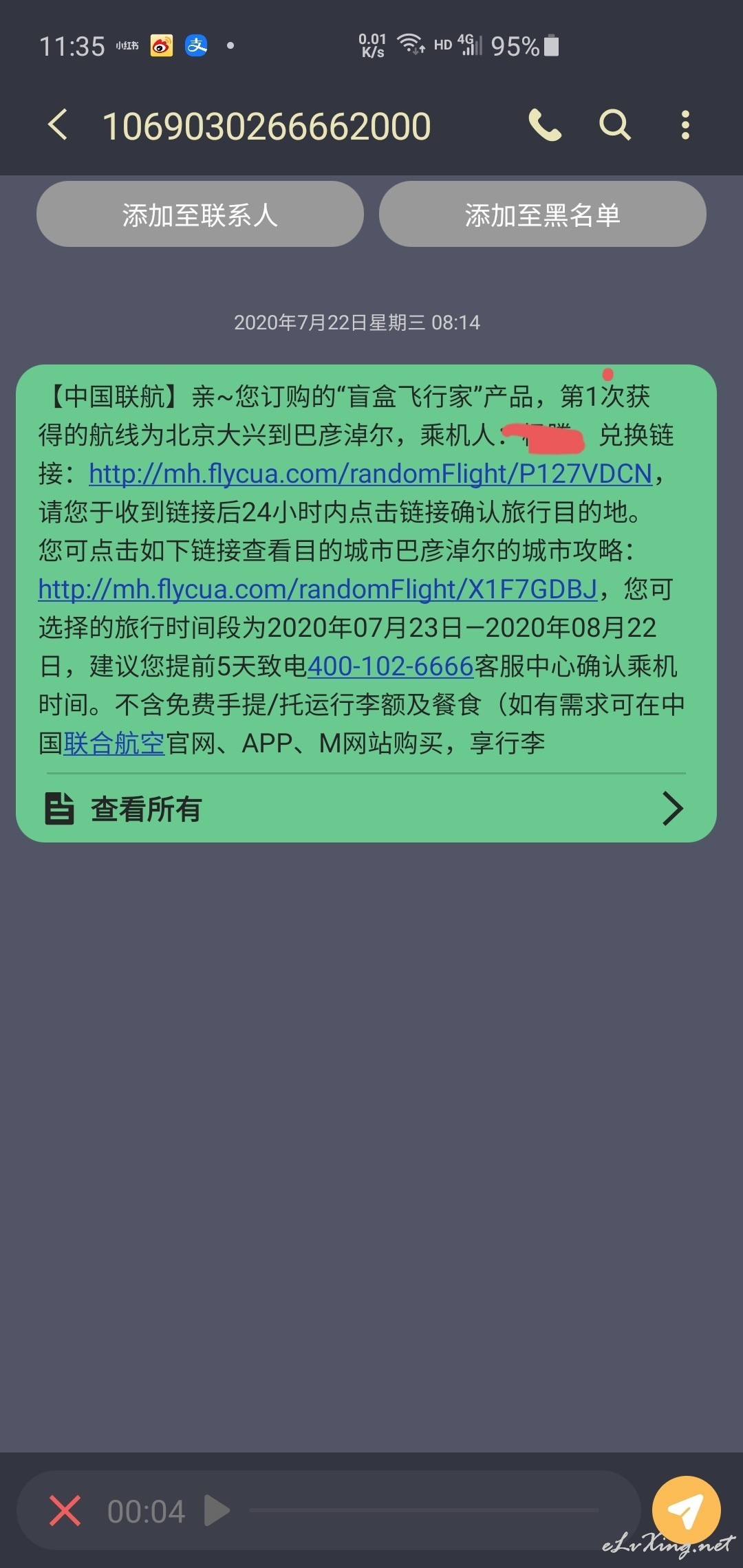
Task: Open the three-dot overflow menu
Action: 685,125
